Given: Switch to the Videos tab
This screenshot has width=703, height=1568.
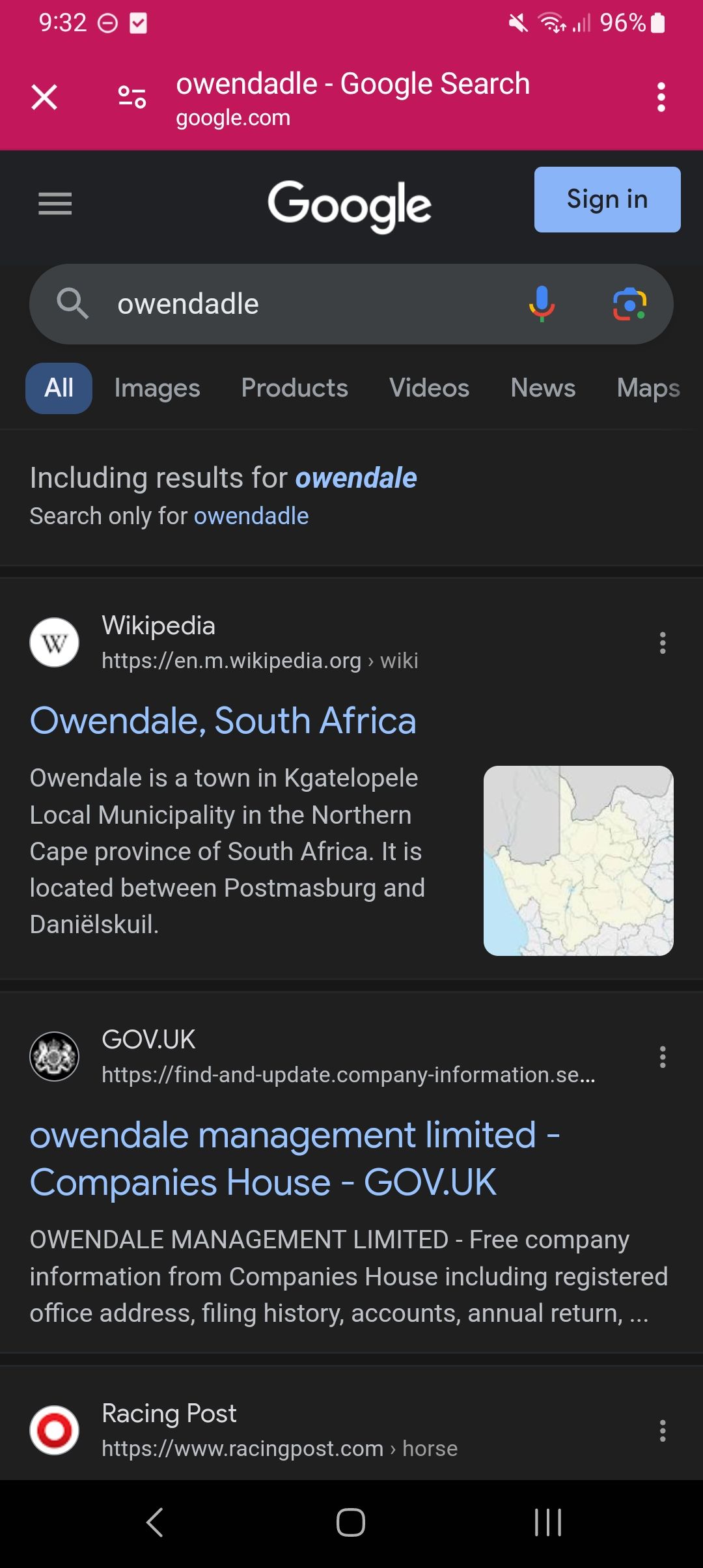Looking at the screenshot, I should 429,388.
